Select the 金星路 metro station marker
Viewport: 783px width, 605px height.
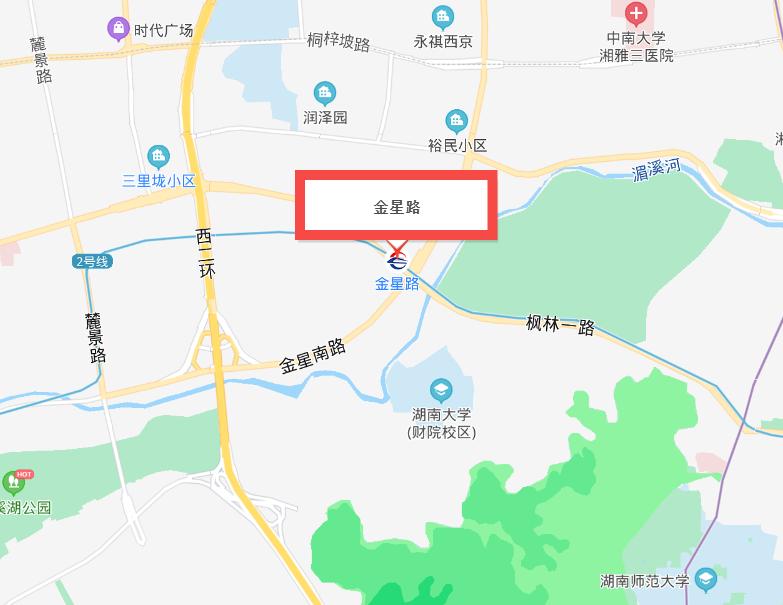(397, 263)
